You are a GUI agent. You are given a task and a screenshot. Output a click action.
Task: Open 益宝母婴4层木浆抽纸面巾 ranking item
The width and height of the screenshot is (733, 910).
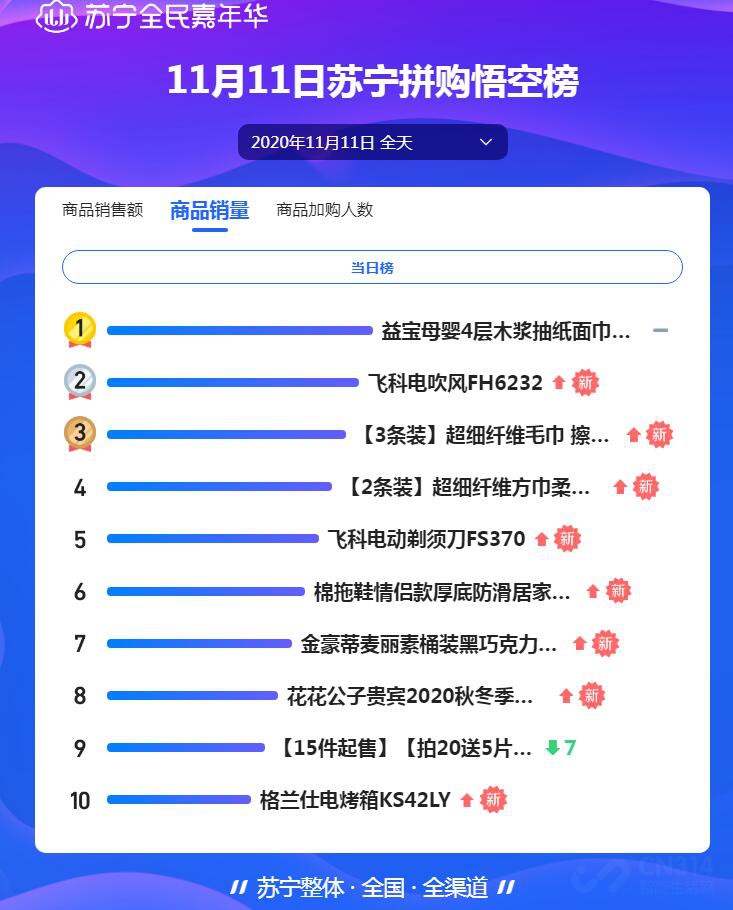(x=506, y=331)
